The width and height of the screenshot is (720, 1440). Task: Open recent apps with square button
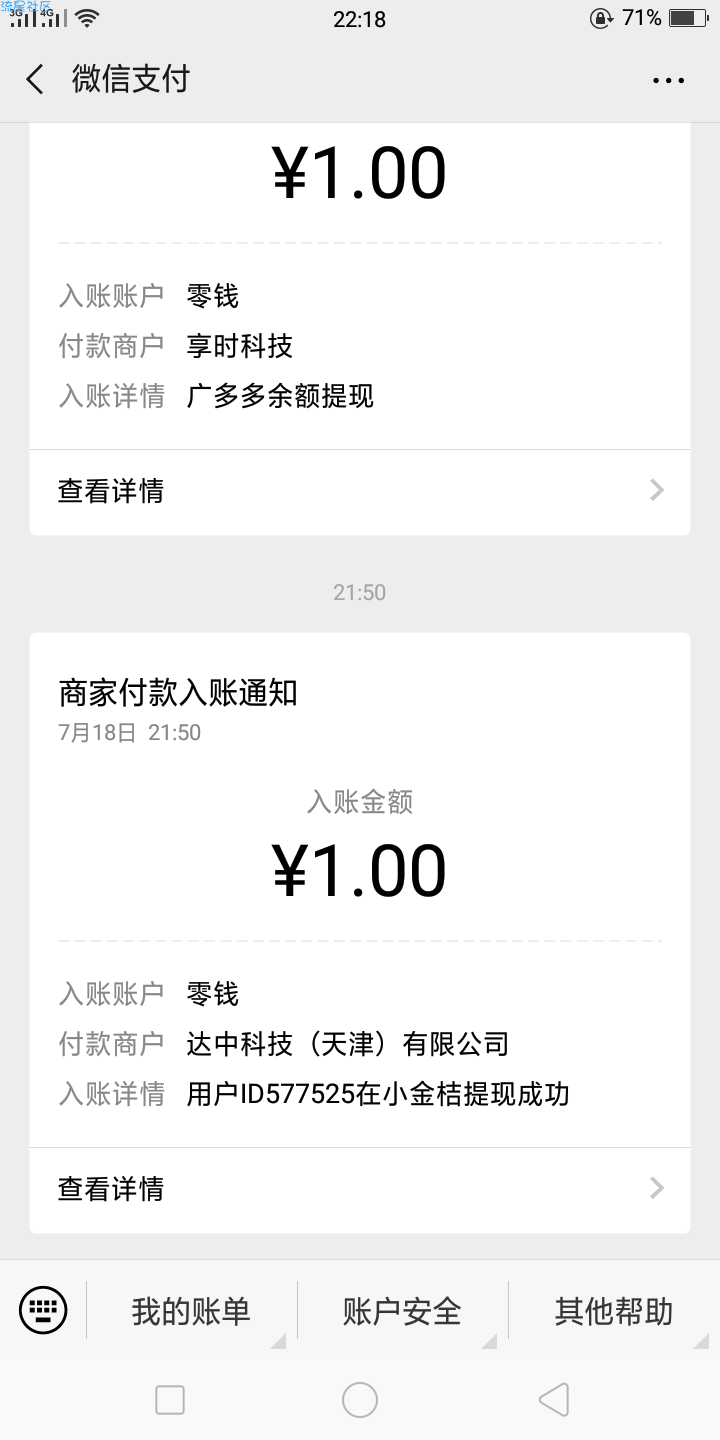[x=170, y=1400]
